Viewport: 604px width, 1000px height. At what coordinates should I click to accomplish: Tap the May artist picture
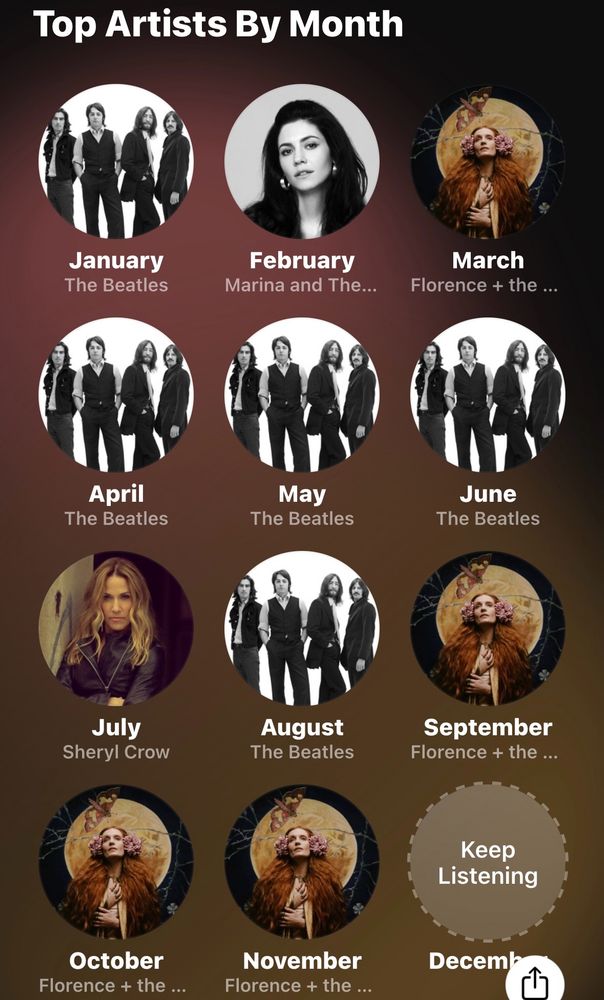(302, 395)
